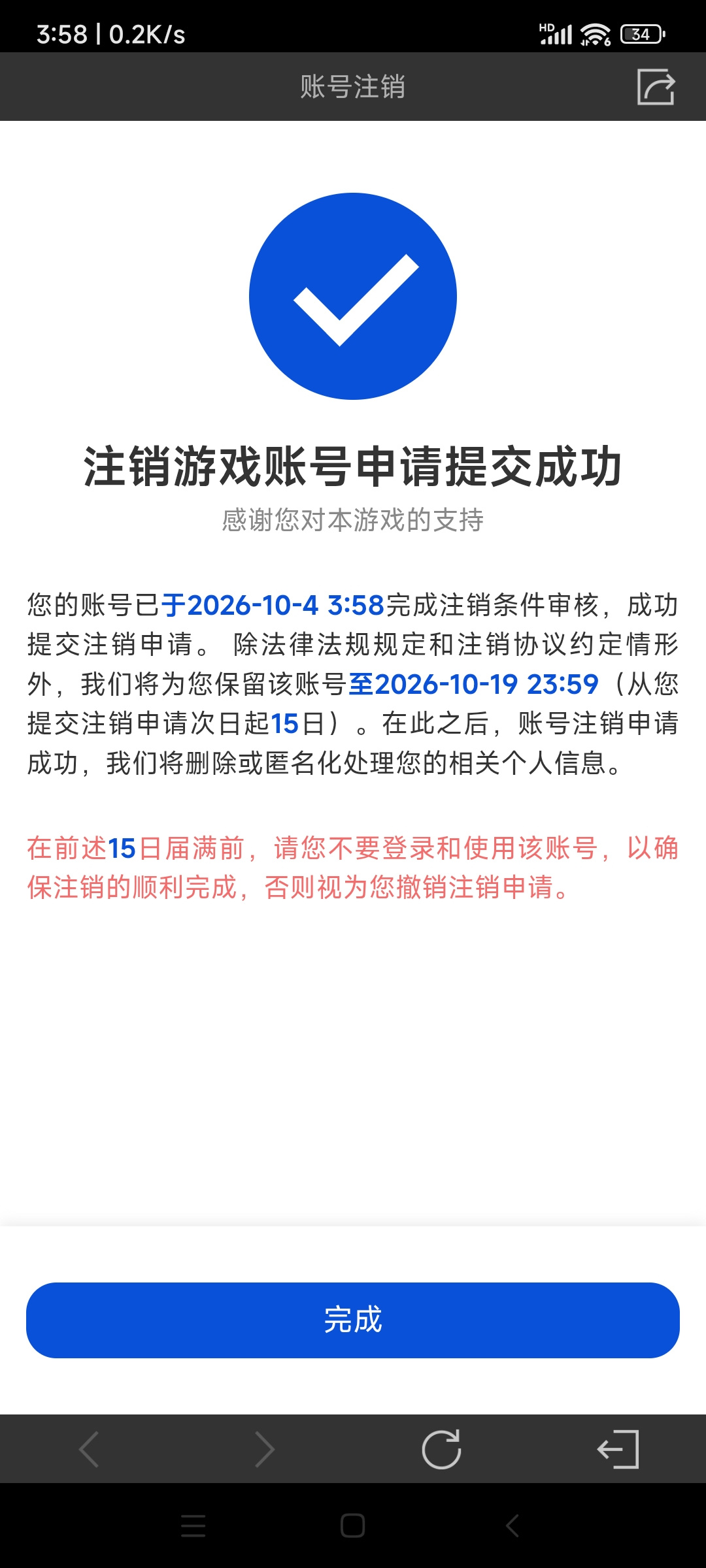Go forward a page in the webview toolbar
The width and height of the screenshot is (706, 1568).
coord(265,1449)
